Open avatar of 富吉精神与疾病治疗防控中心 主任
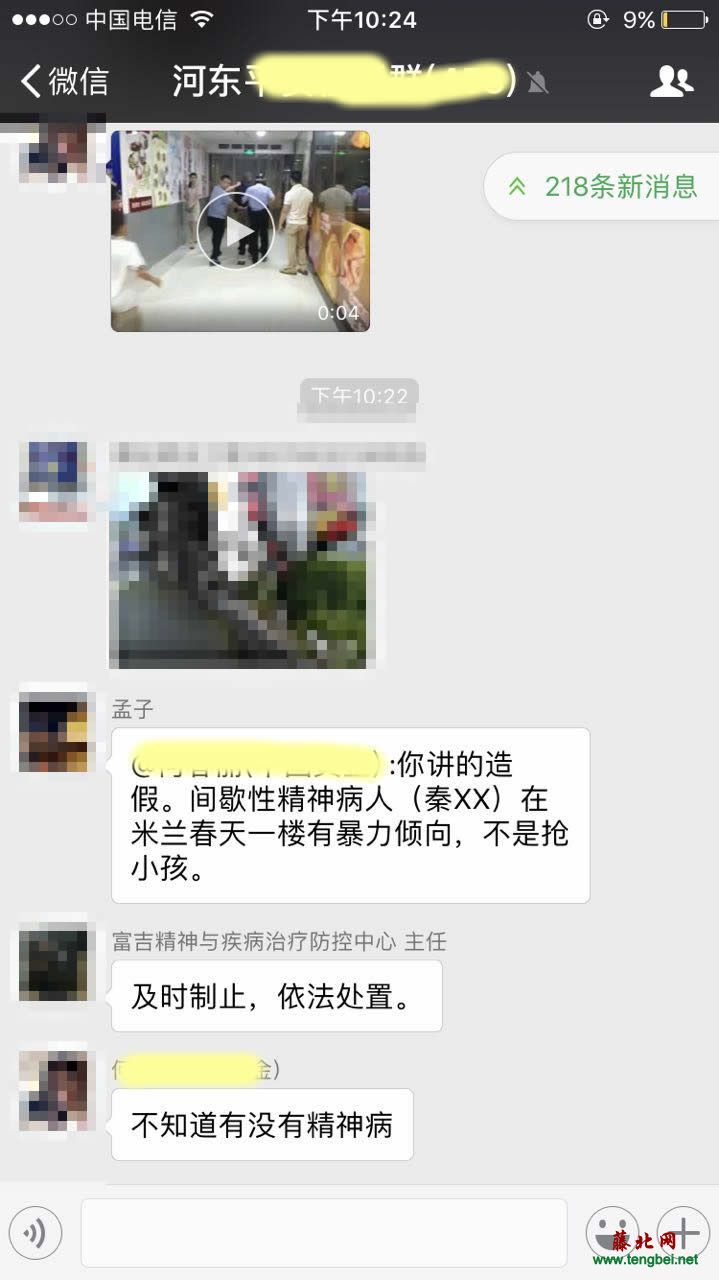 54,965
